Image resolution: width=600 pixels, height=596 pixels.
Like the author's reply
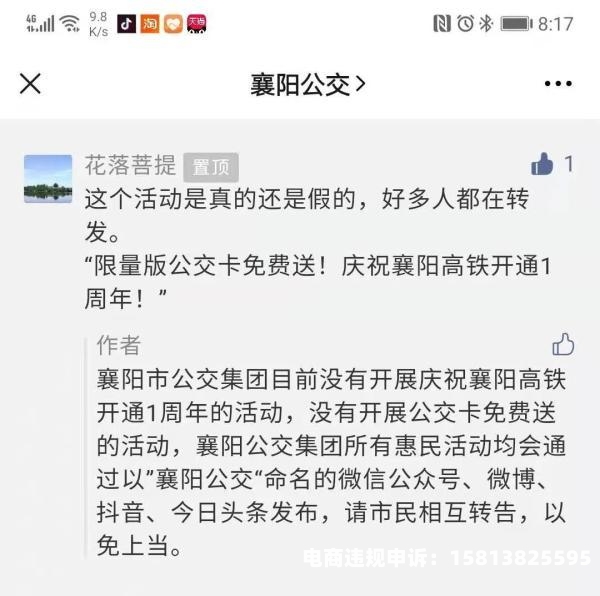coord(563,345)
